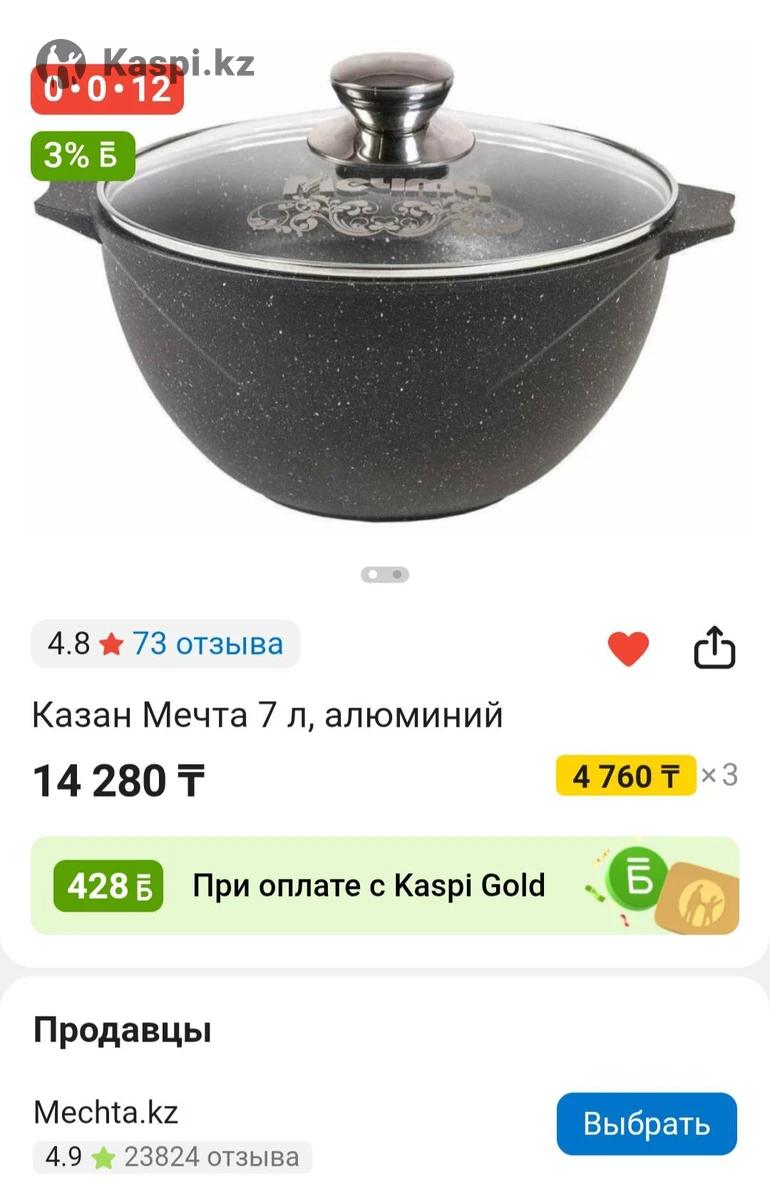
Task: Open the Kaspi Gold bonus banner
Action: click(x=385, y=886)
